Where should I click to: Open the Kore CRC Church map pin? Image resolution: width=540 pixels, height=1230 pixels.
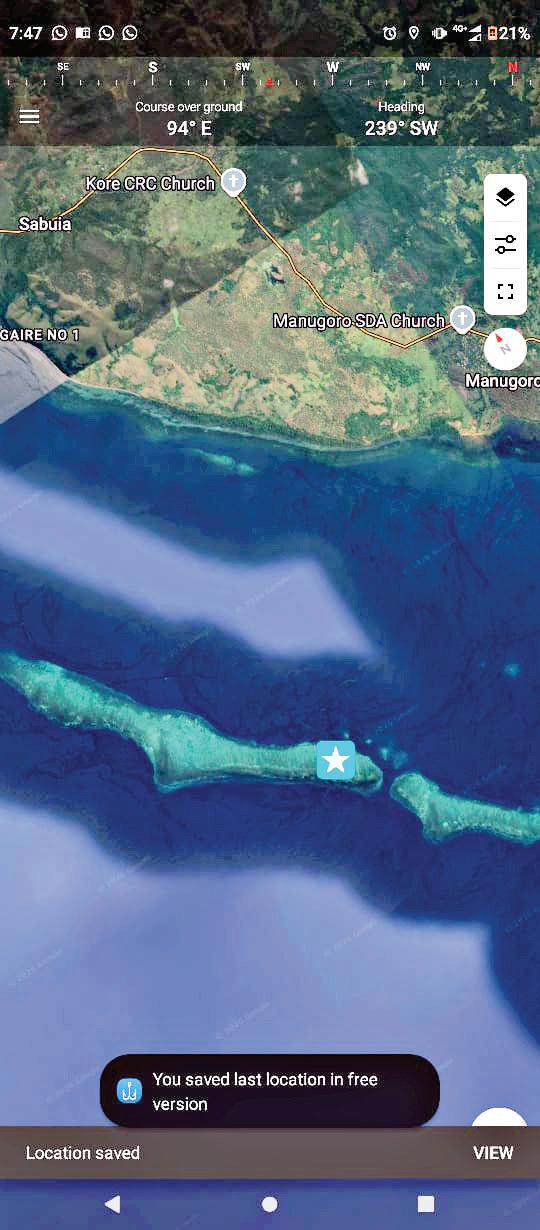[233, 182]
